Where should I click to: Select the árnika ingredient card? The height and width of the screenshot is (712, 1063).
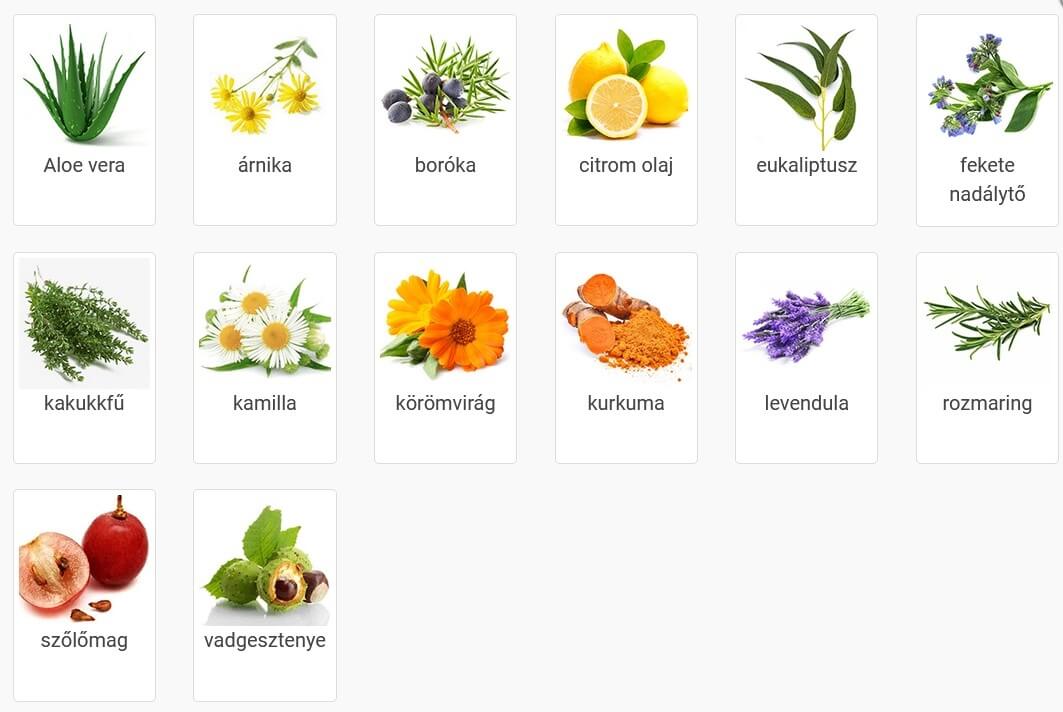pos(265,119)
